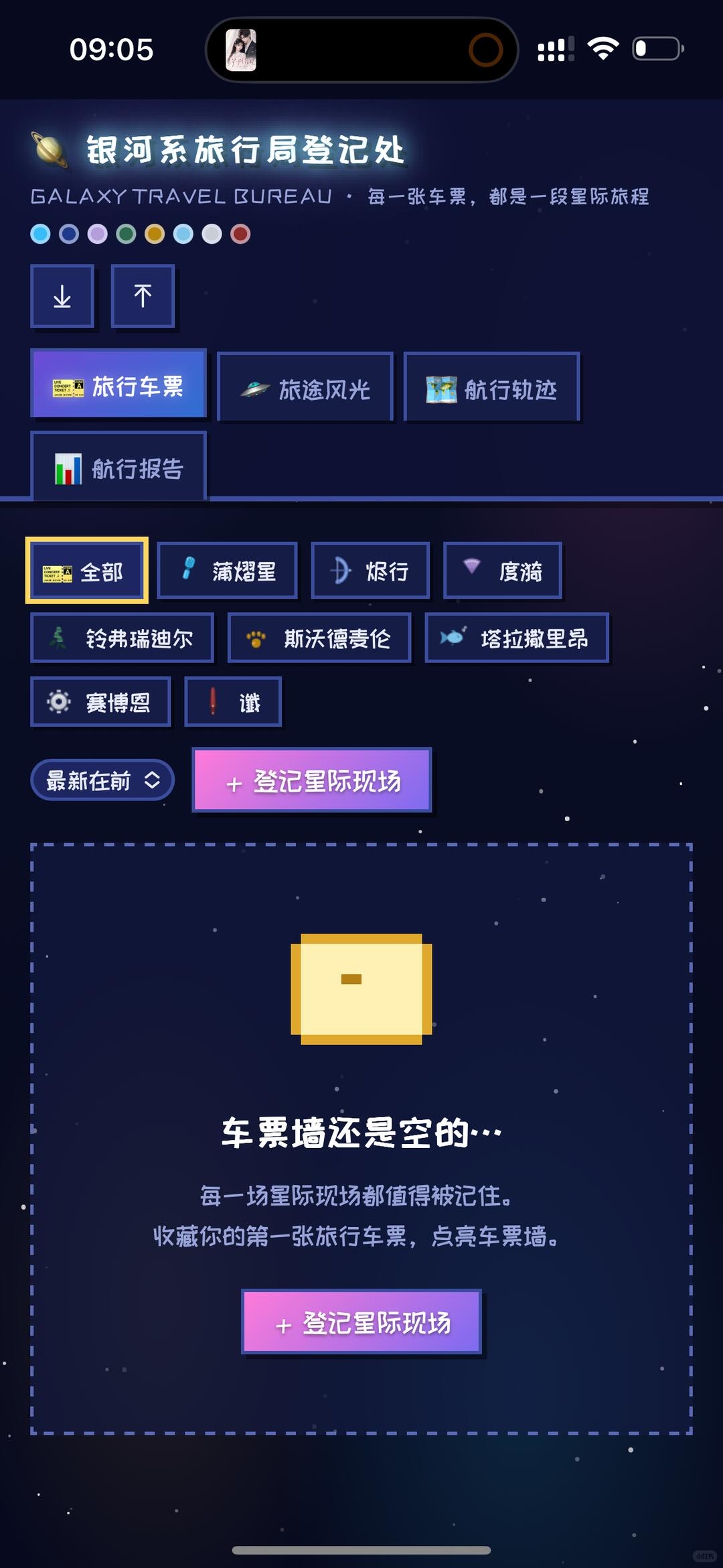Switch to the 旅途风光 tab
Screen dimensions: 723x1568
pos(305,388)
